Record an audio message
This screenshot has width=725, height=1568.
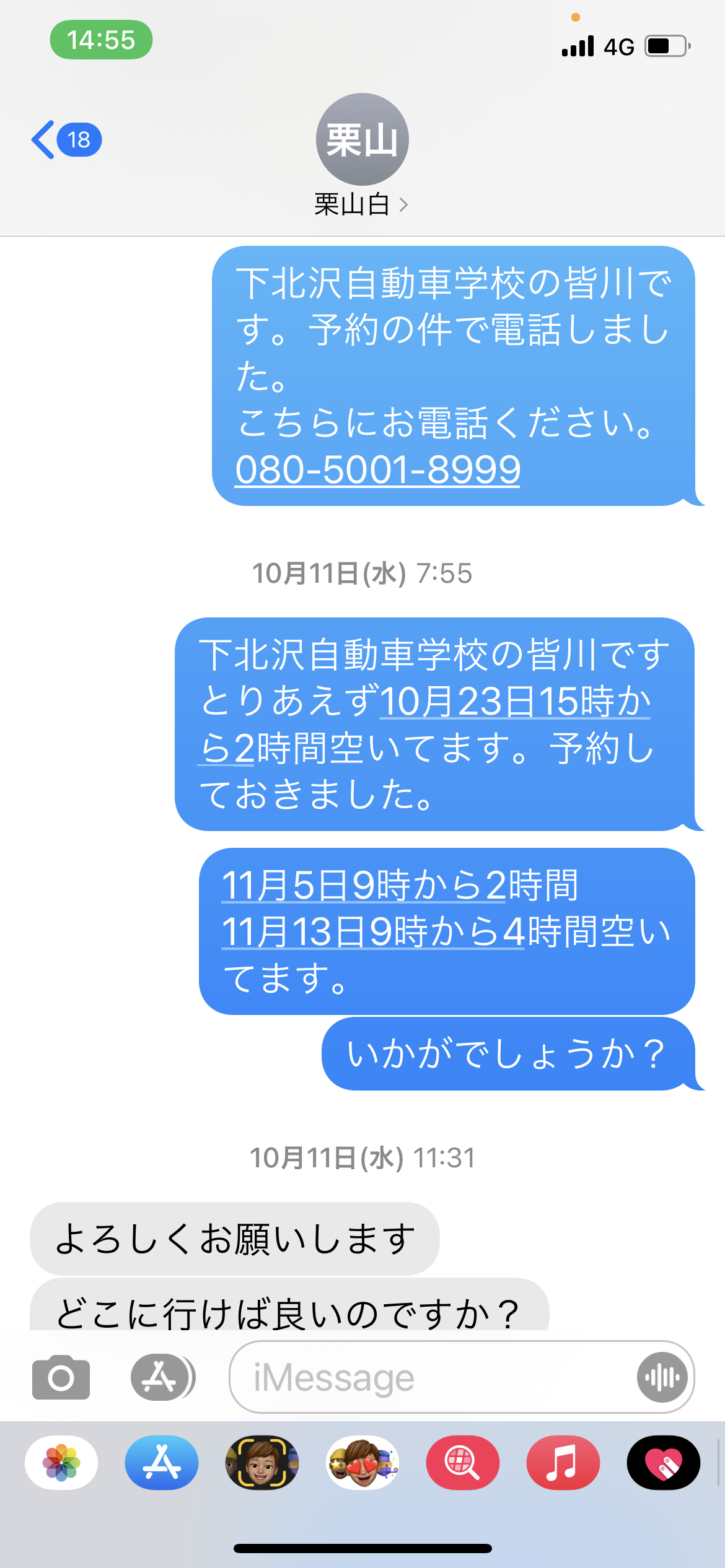(x=662, y=1377)
